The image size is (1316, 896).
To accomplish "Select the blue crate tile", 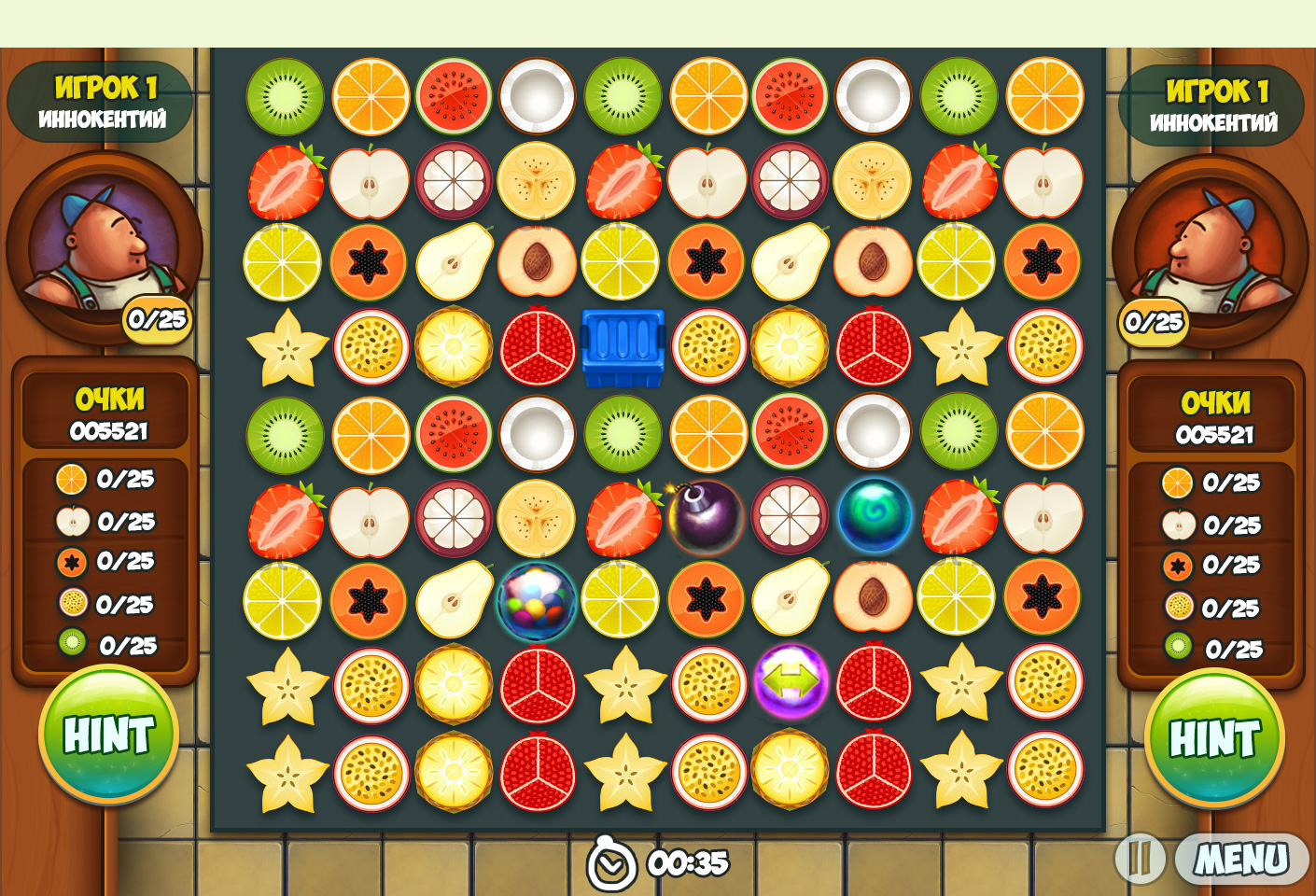I will tap(623, 347).
